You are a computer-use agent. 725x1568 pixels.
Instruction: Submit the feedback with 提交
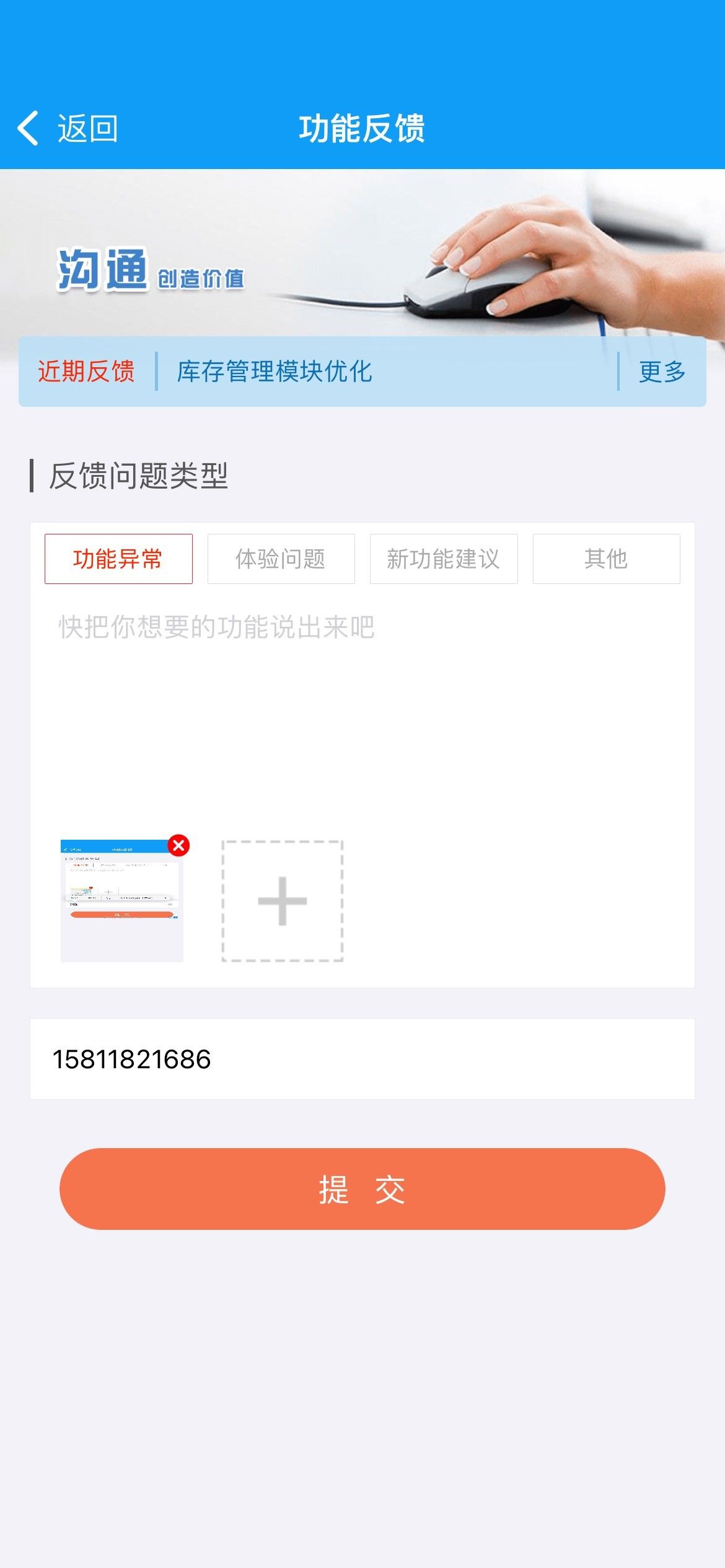click(x=362, y=1189)
